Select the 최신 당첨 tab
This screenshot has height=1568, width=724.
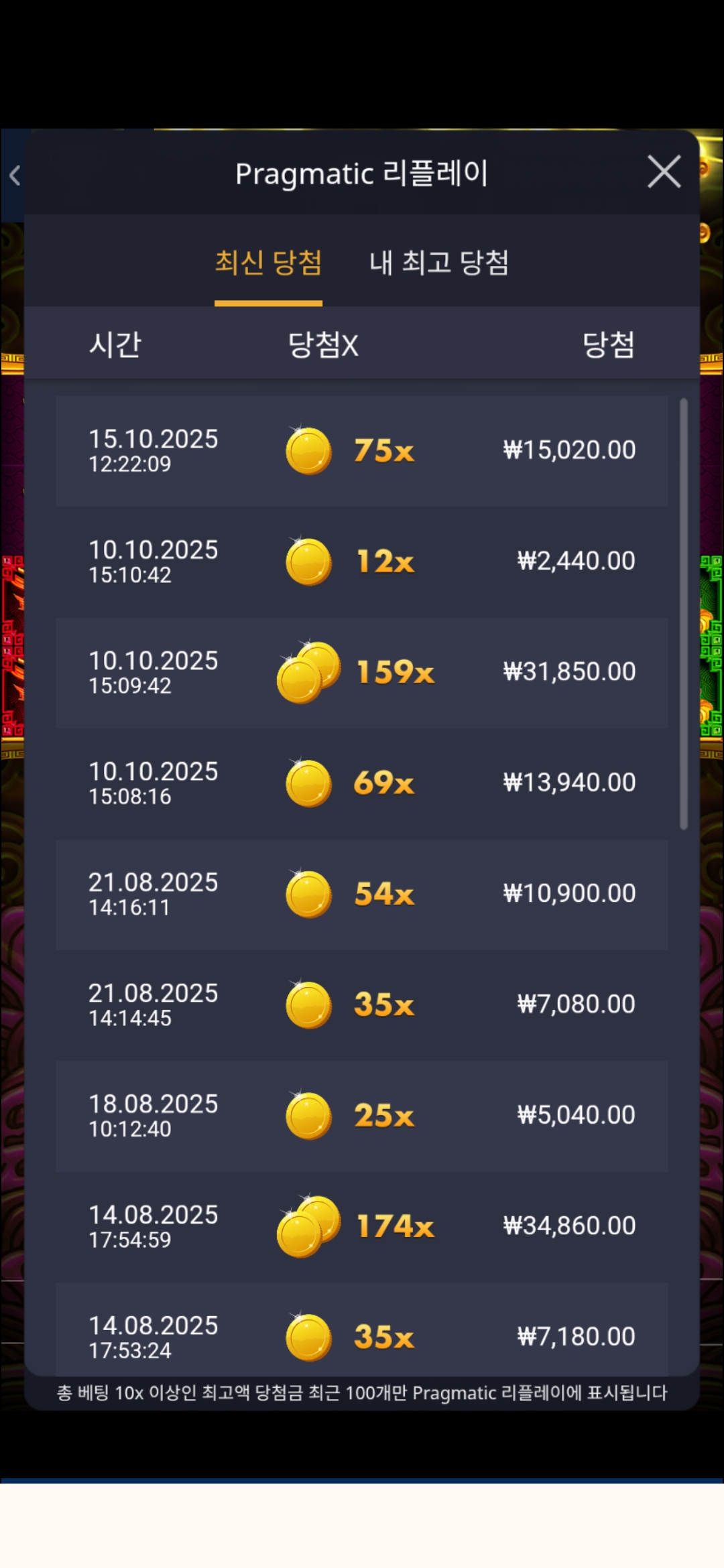coord(268,262)
